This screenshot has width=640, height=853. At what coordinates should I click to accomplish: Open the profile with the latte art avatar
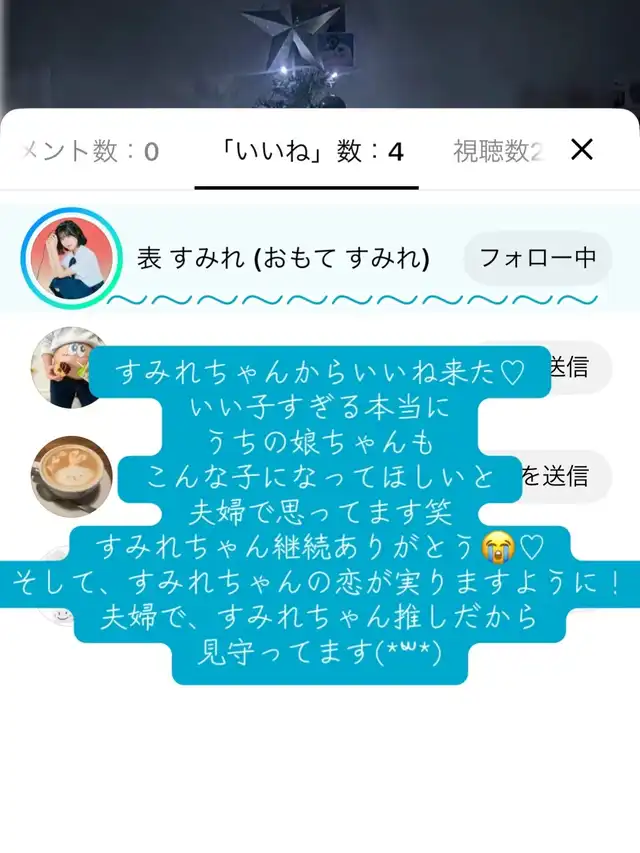tap(71, 477)
